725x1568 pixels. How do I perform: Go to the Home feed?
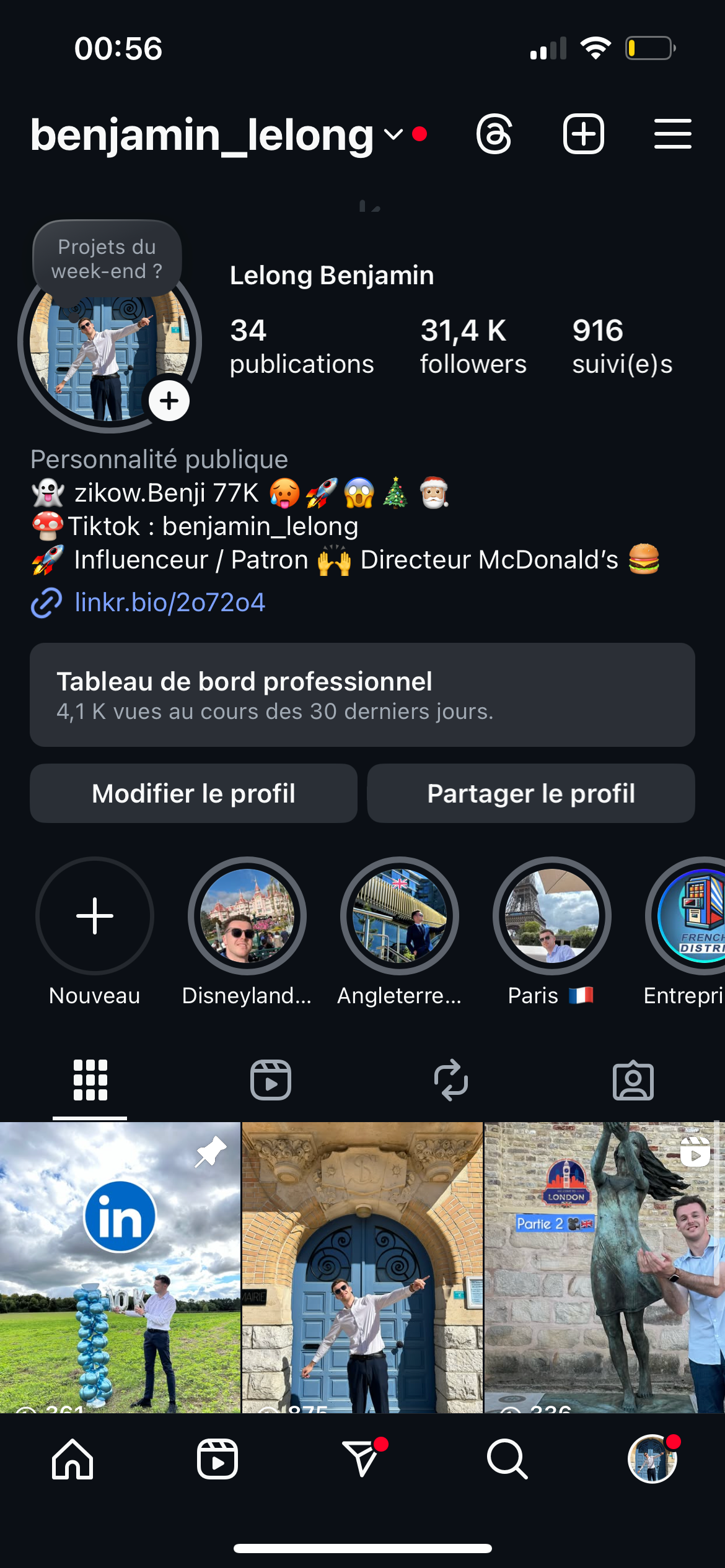point(72,1459)
